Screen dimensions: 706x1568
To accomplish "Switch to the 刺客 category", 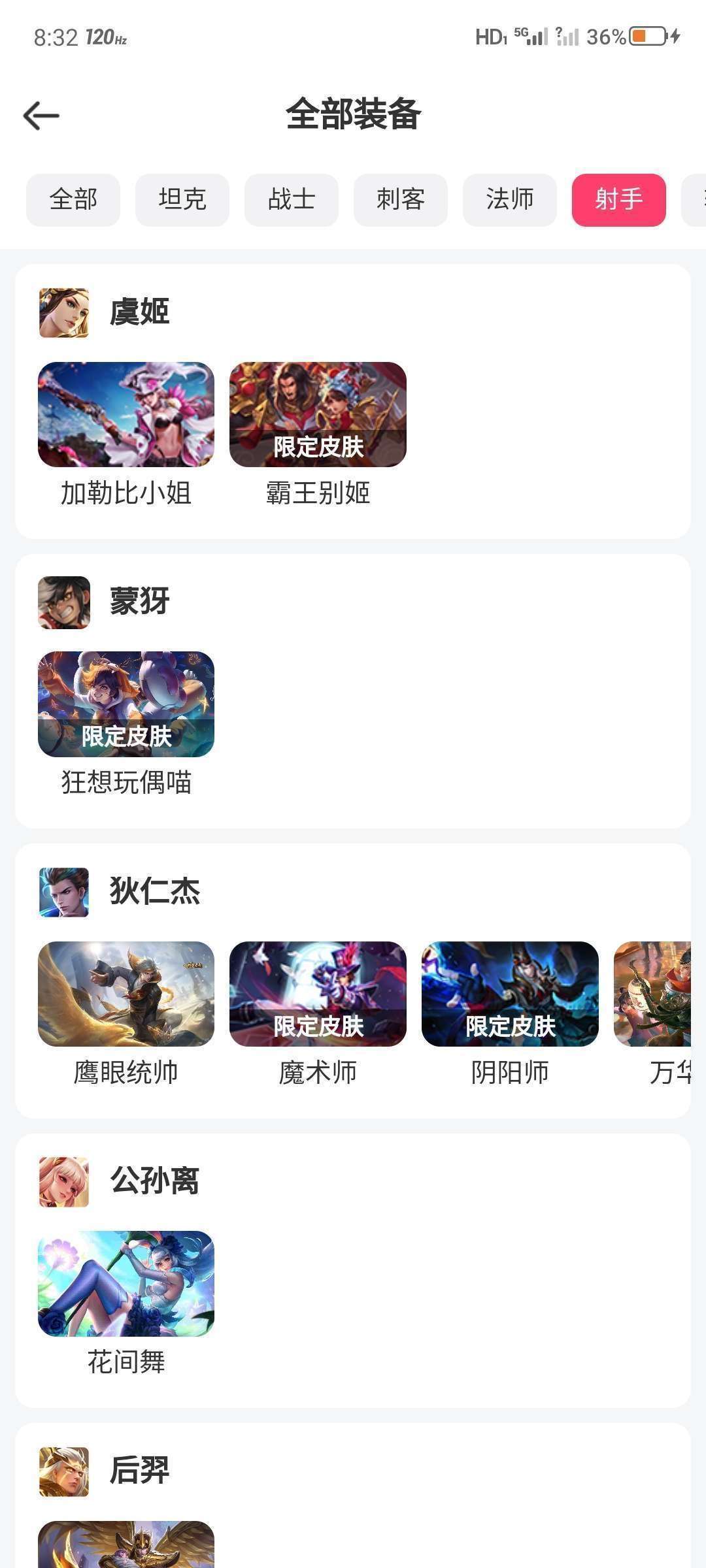I will click(x=401, y=200).
